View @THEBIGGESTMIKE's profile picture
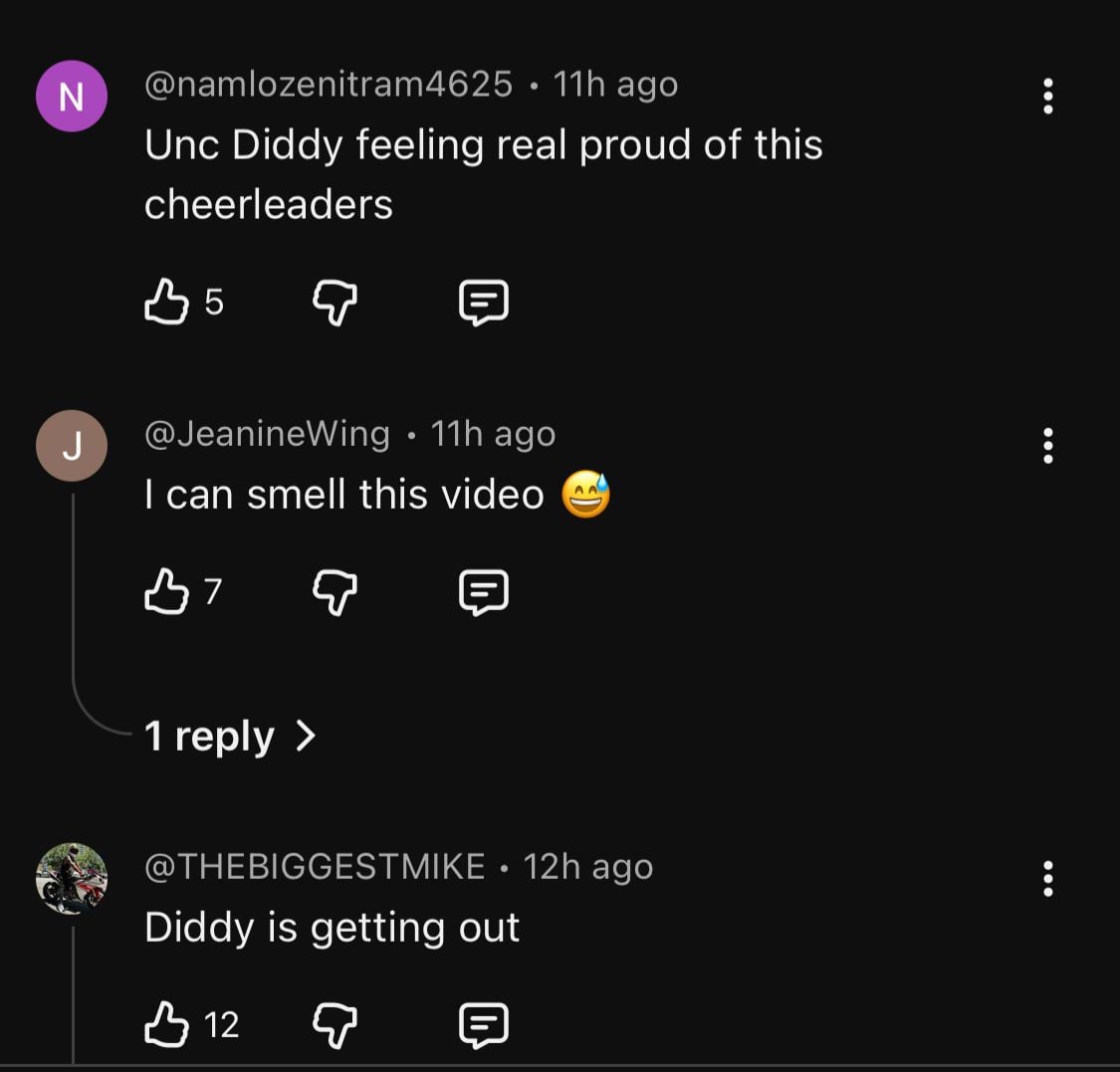Viewport: 1120px width, 1072px height. [72, 879]
